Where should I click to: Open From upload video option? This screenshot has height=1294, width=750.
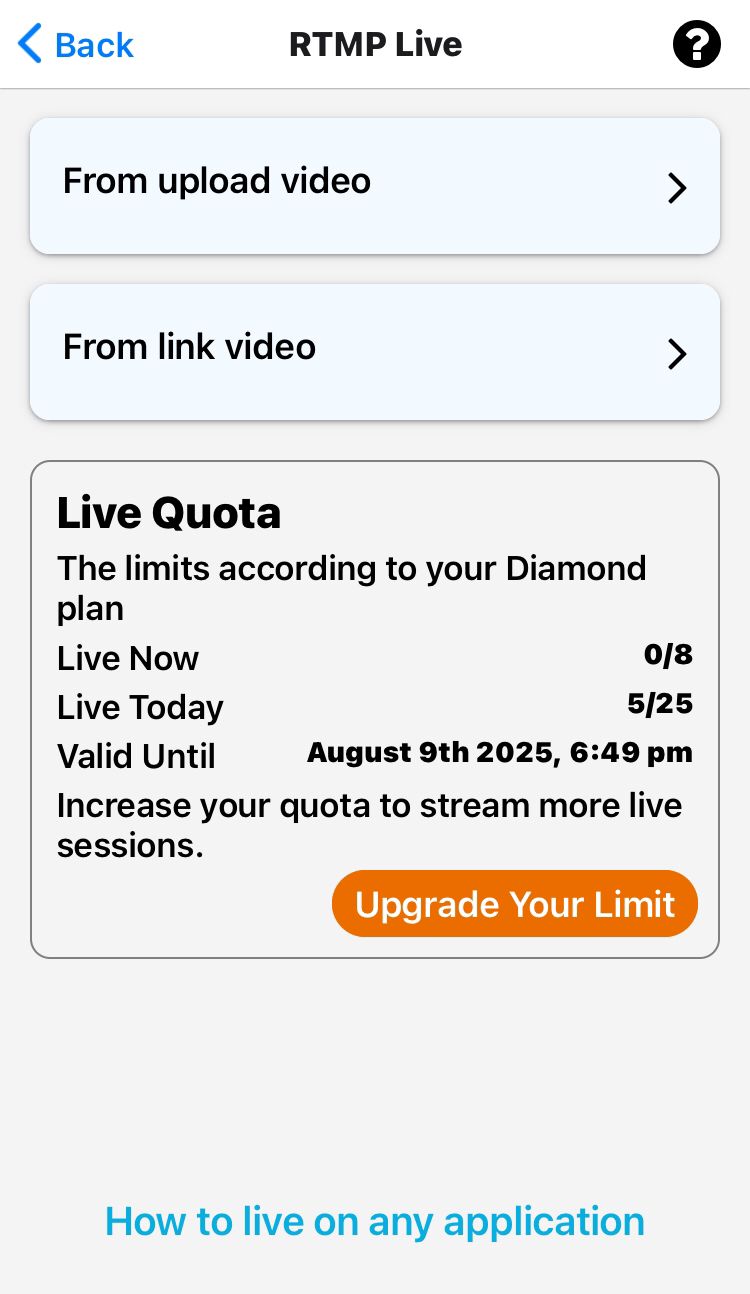375,186
